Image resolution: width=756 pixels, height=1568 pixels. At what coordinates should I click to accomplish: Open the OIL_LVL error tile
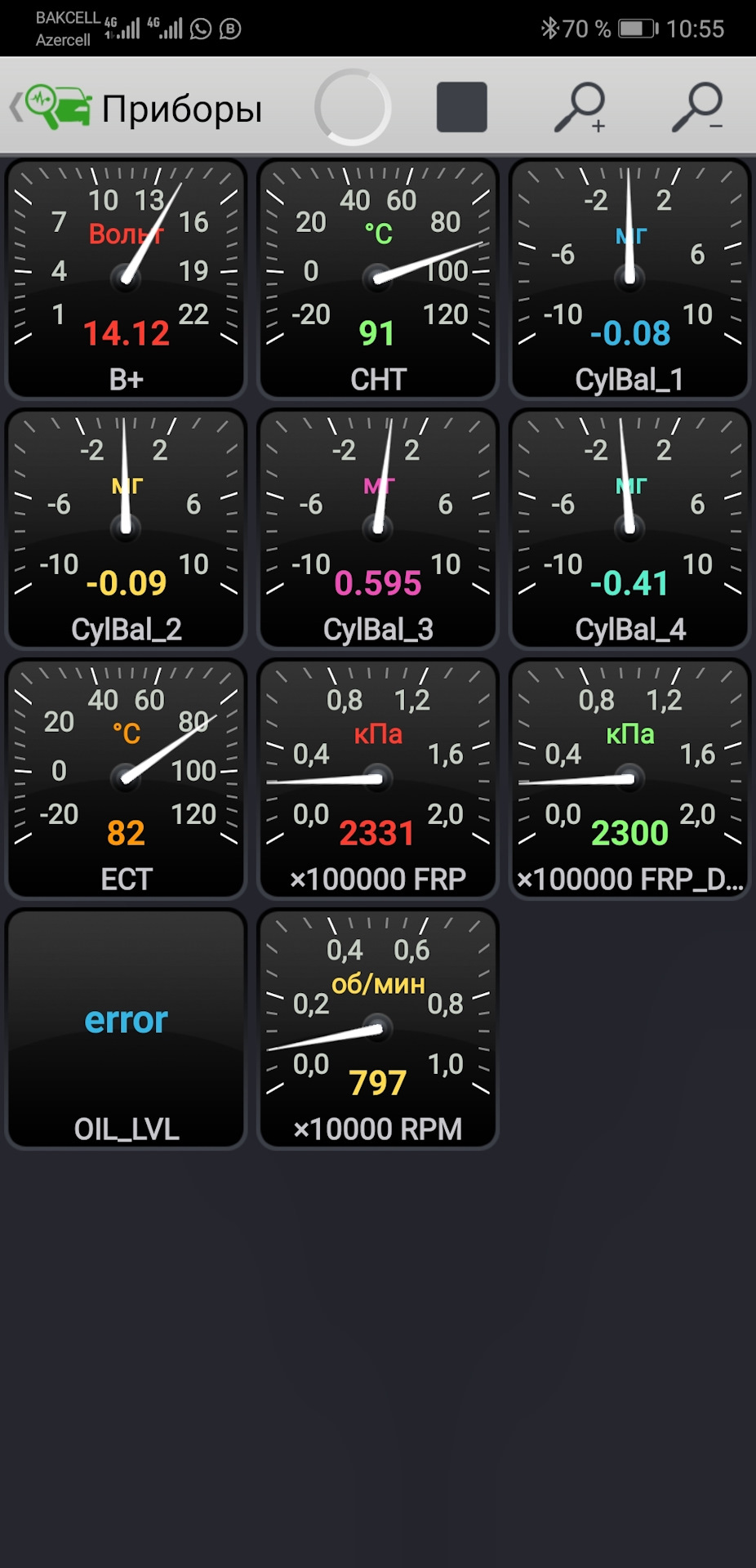click(x=127, y=1028)
